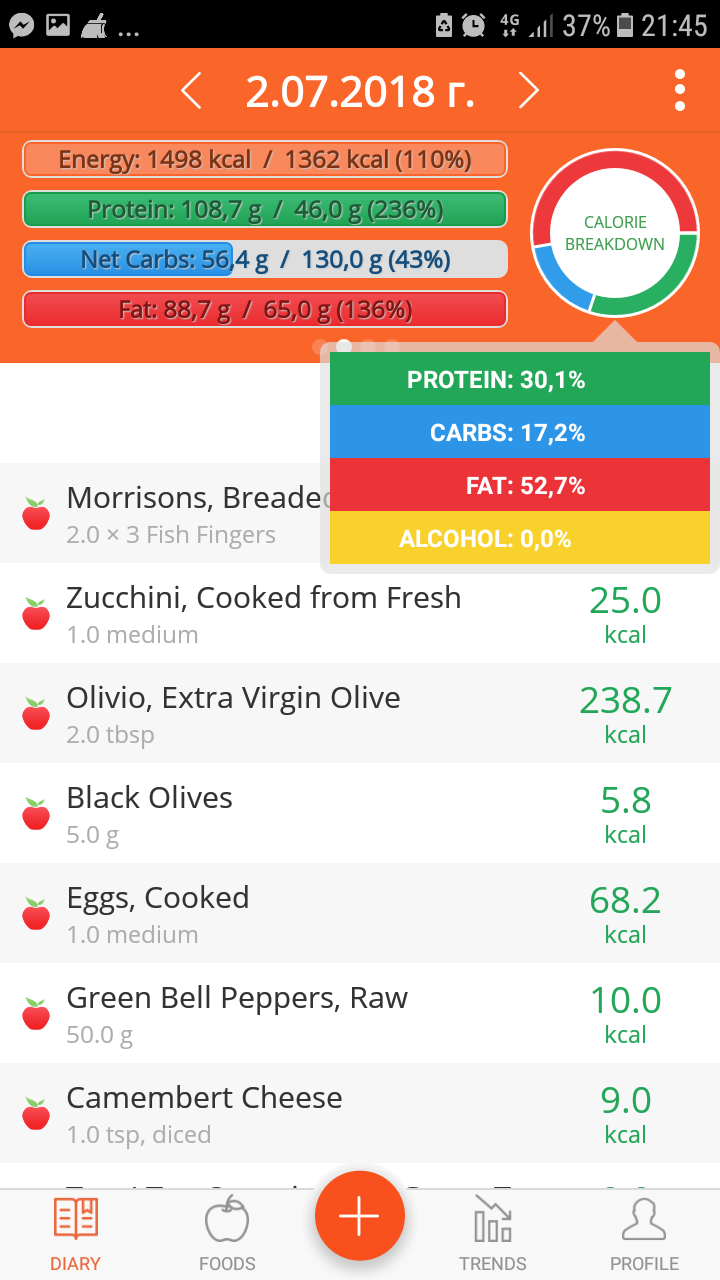Open the overflow menu

click(x=680, y=91)
